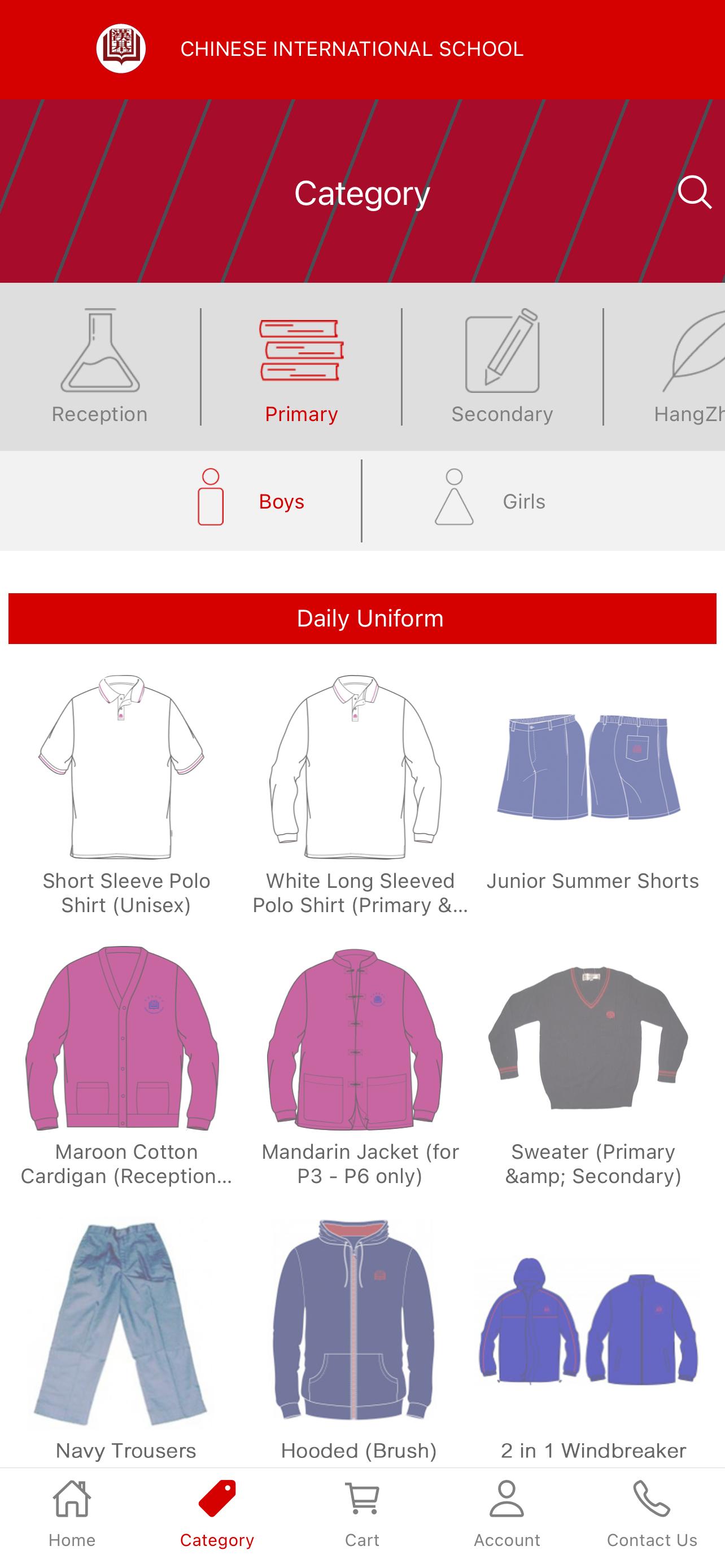Select the Reception category

100,366
